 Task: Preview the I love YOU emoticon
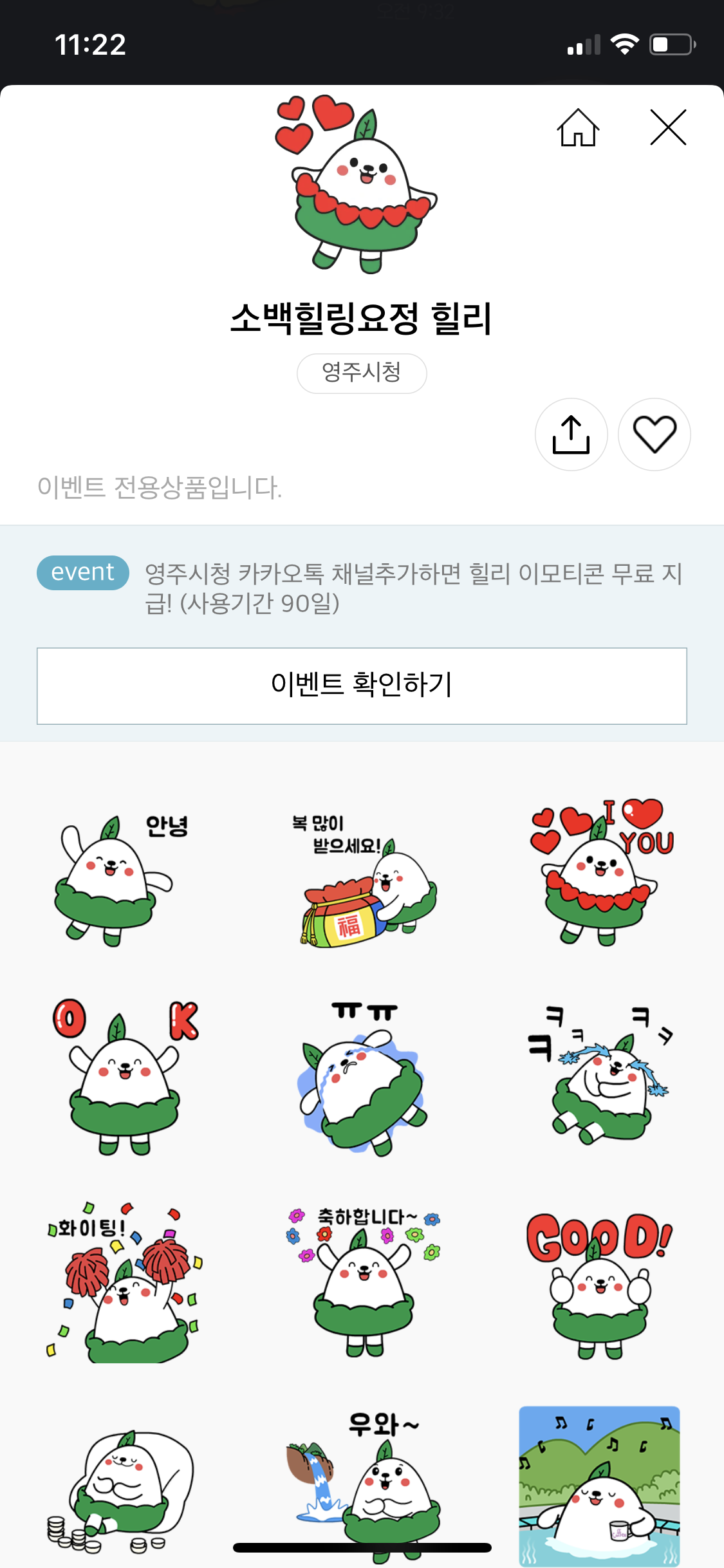pos(602,872)
